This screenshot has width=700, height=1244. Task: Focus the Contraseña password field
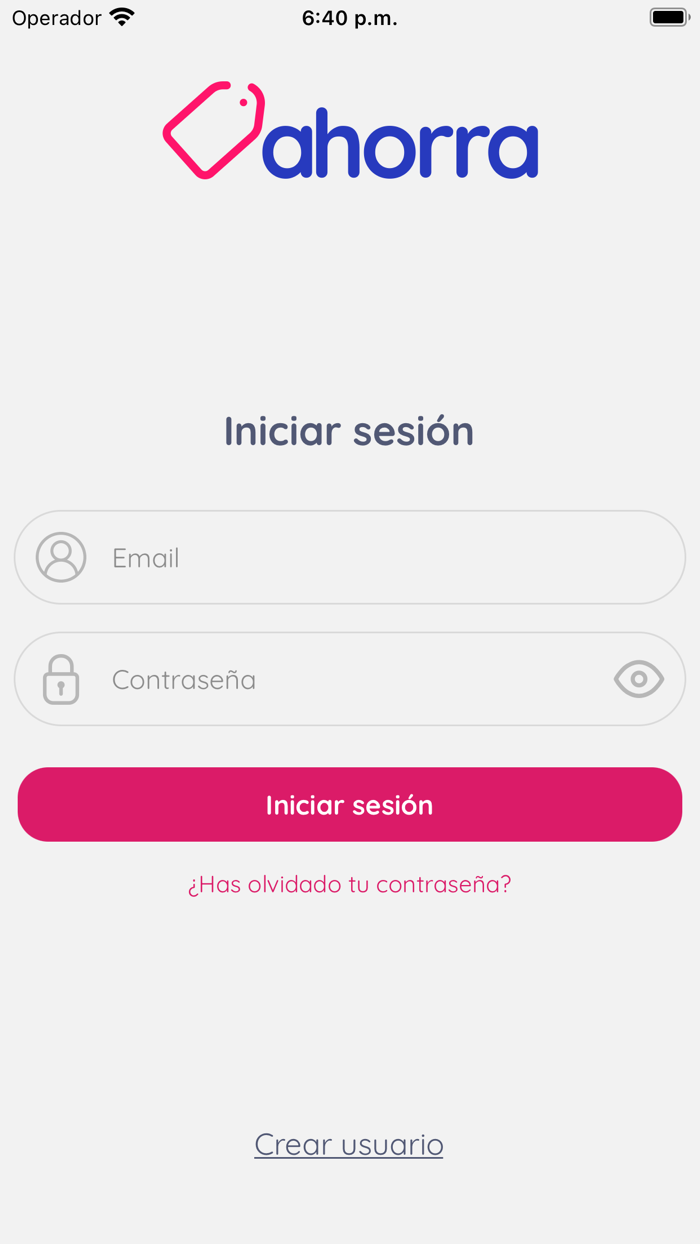point(350,679)
